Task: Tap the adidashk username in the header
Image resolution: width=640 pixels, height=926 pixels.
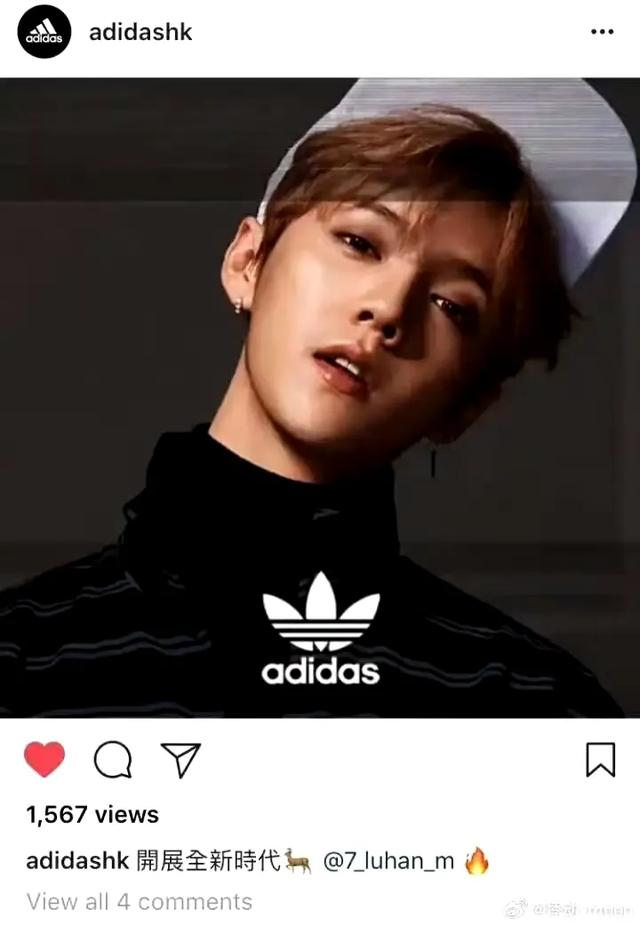Action: click(140, 32)
